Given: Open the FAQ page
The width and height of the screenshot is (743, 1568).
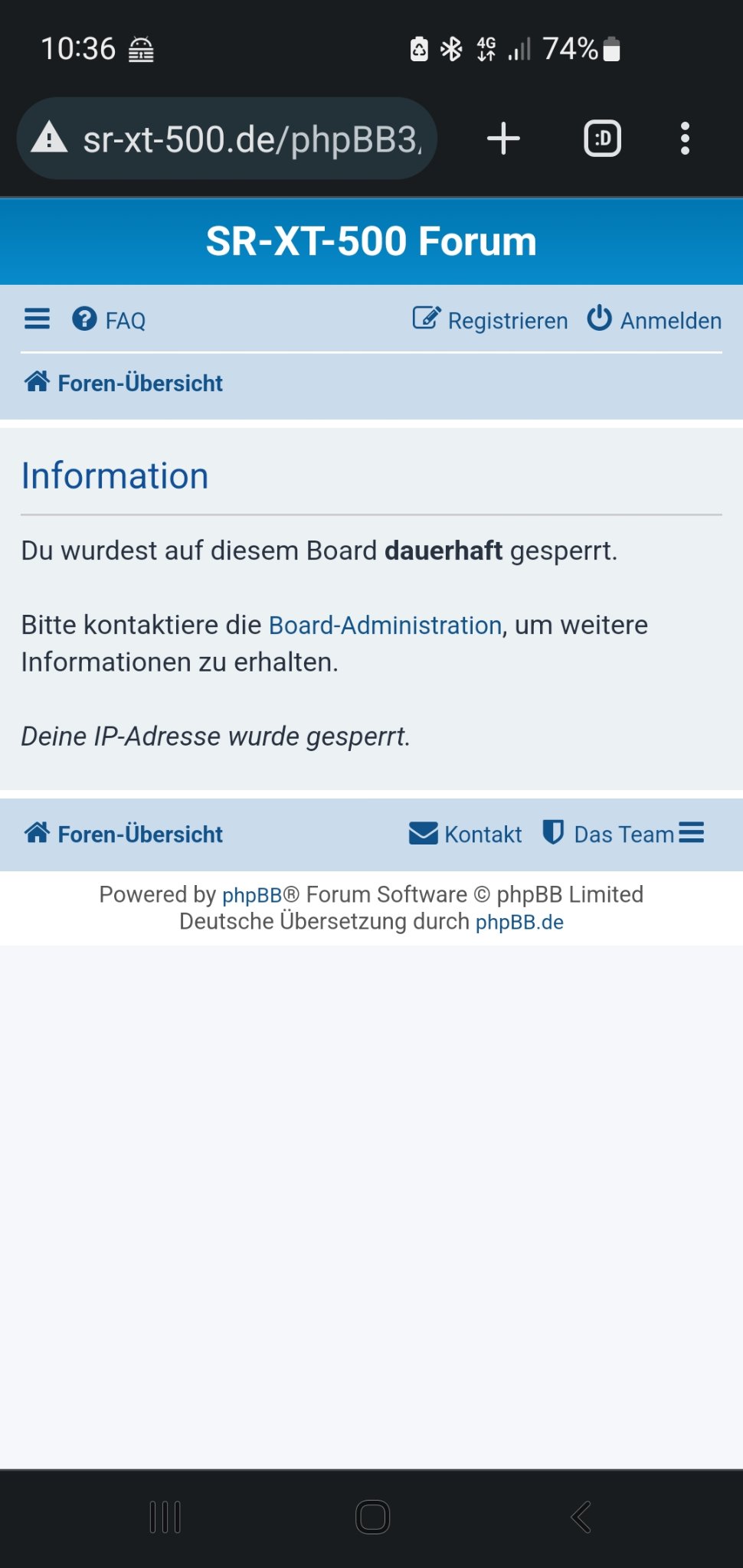Looking at the screenshot, I should click(x=109, y=320).
